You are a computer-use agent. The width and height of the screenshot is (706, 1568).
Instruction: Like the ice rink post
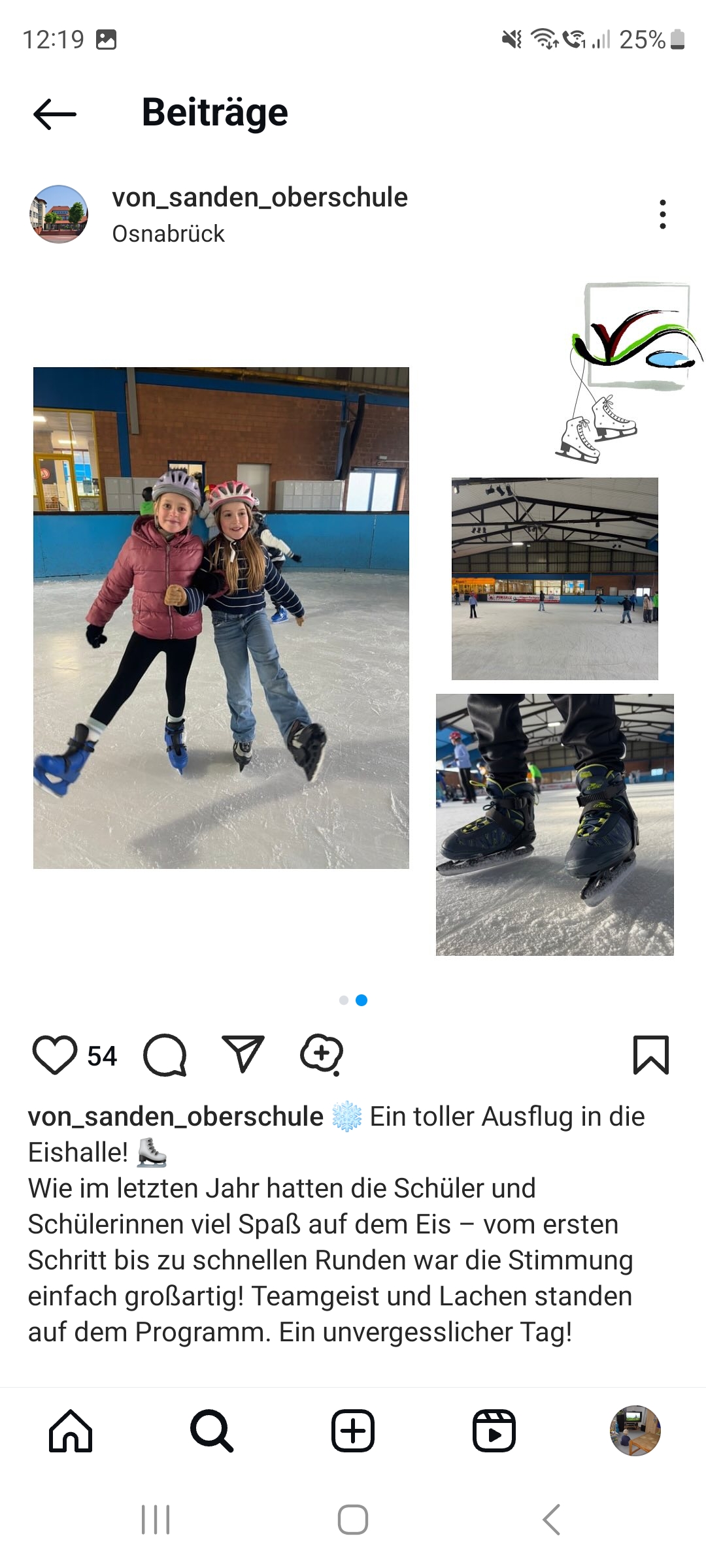click(x=55, y=1055)
